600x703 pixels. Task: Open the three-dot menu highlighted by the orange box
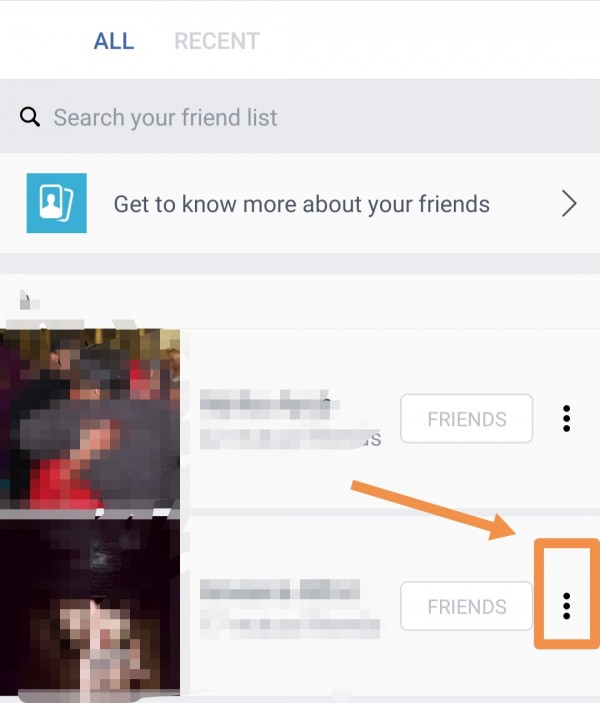[566, 605]
